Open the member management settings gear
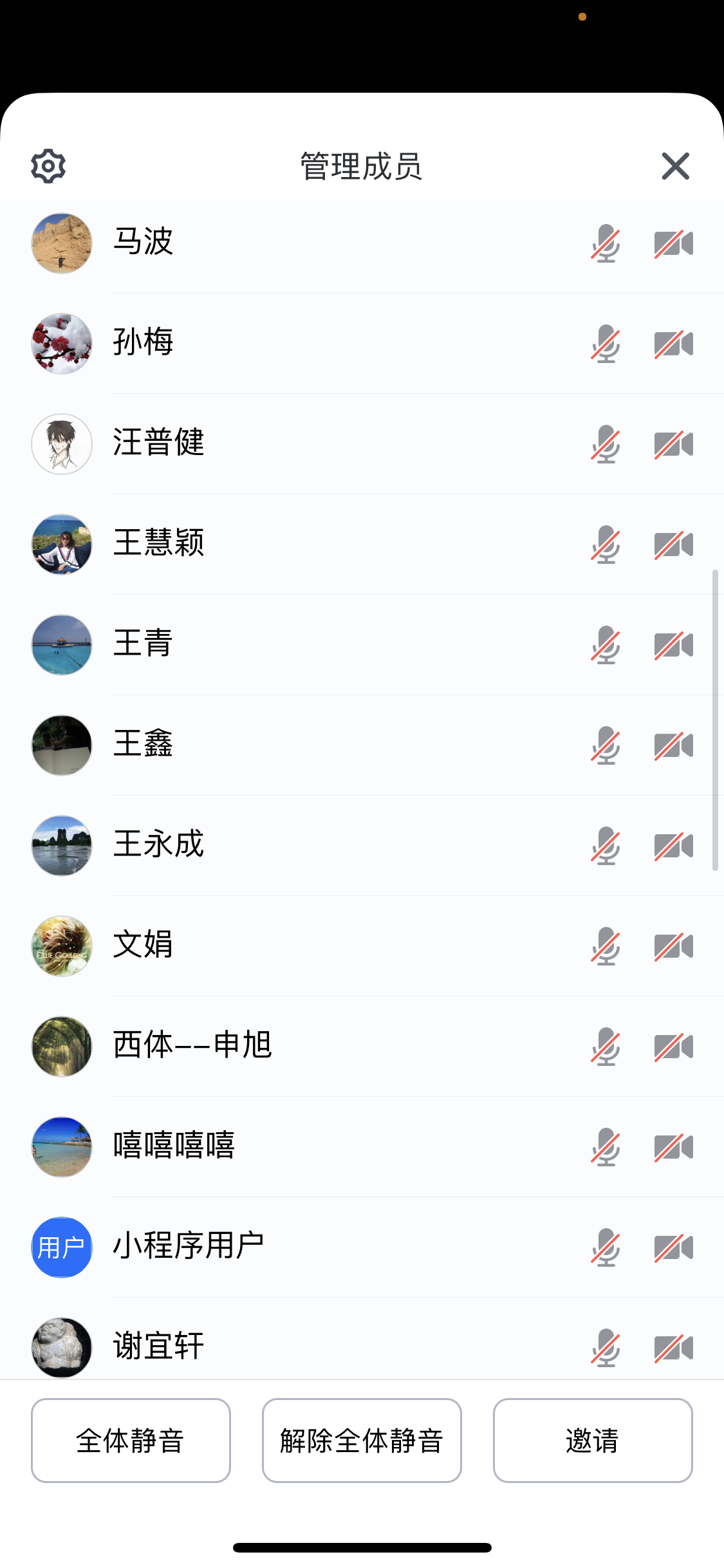The image size is (724, 1568). point(48,166)
